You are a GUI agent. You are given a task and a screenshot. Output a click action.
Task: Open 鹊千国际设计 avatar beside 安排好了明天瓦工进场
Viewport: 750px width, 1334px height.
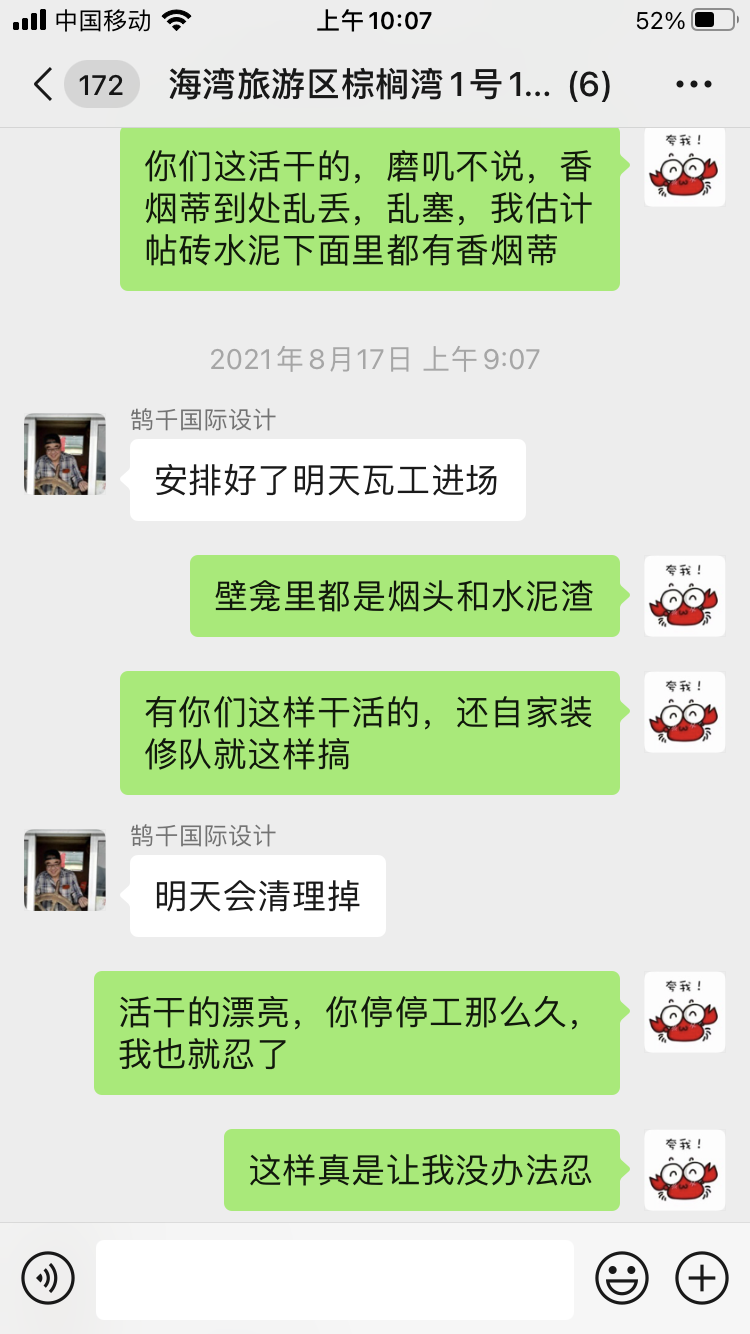click(65, 454)
